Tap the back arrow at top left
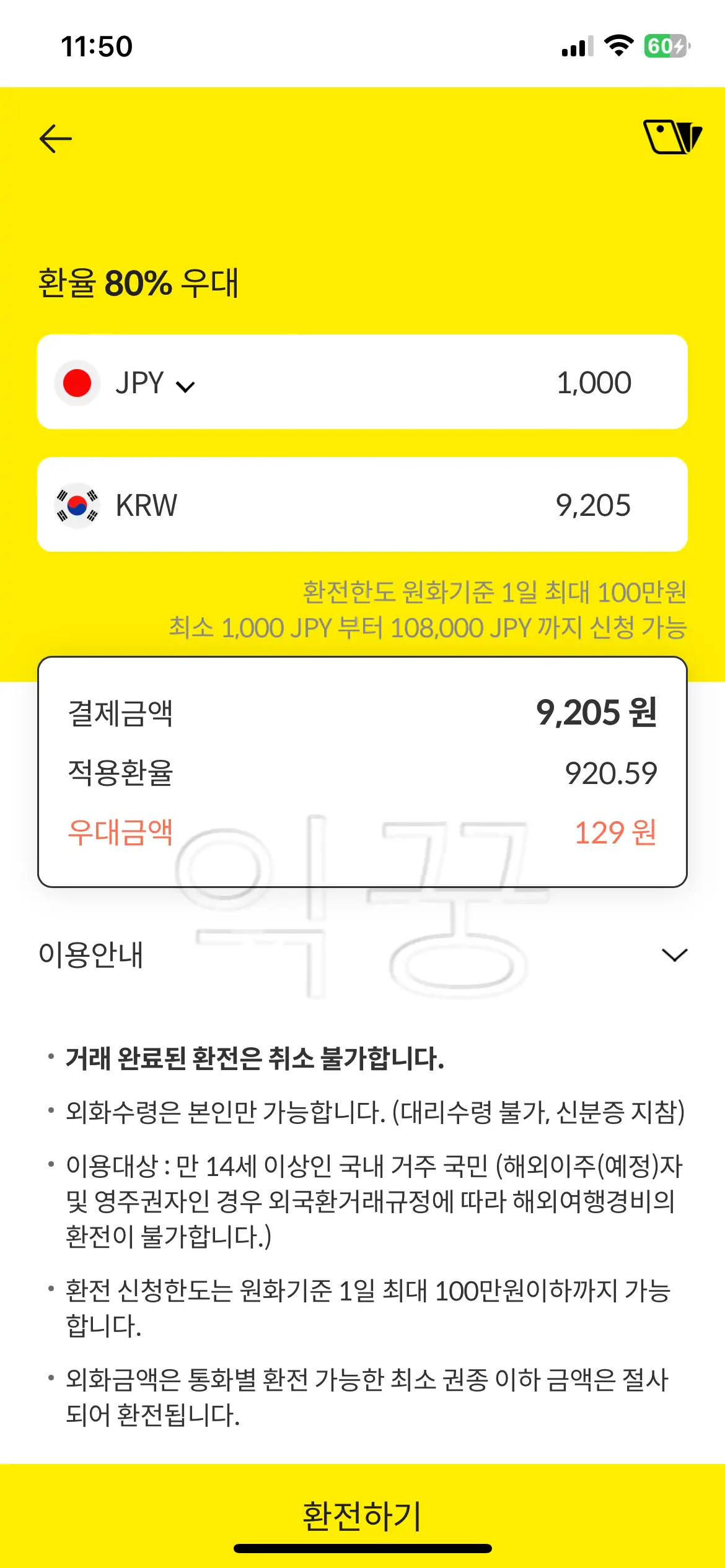Screen dimensions: 725x1568 point(55,137)
